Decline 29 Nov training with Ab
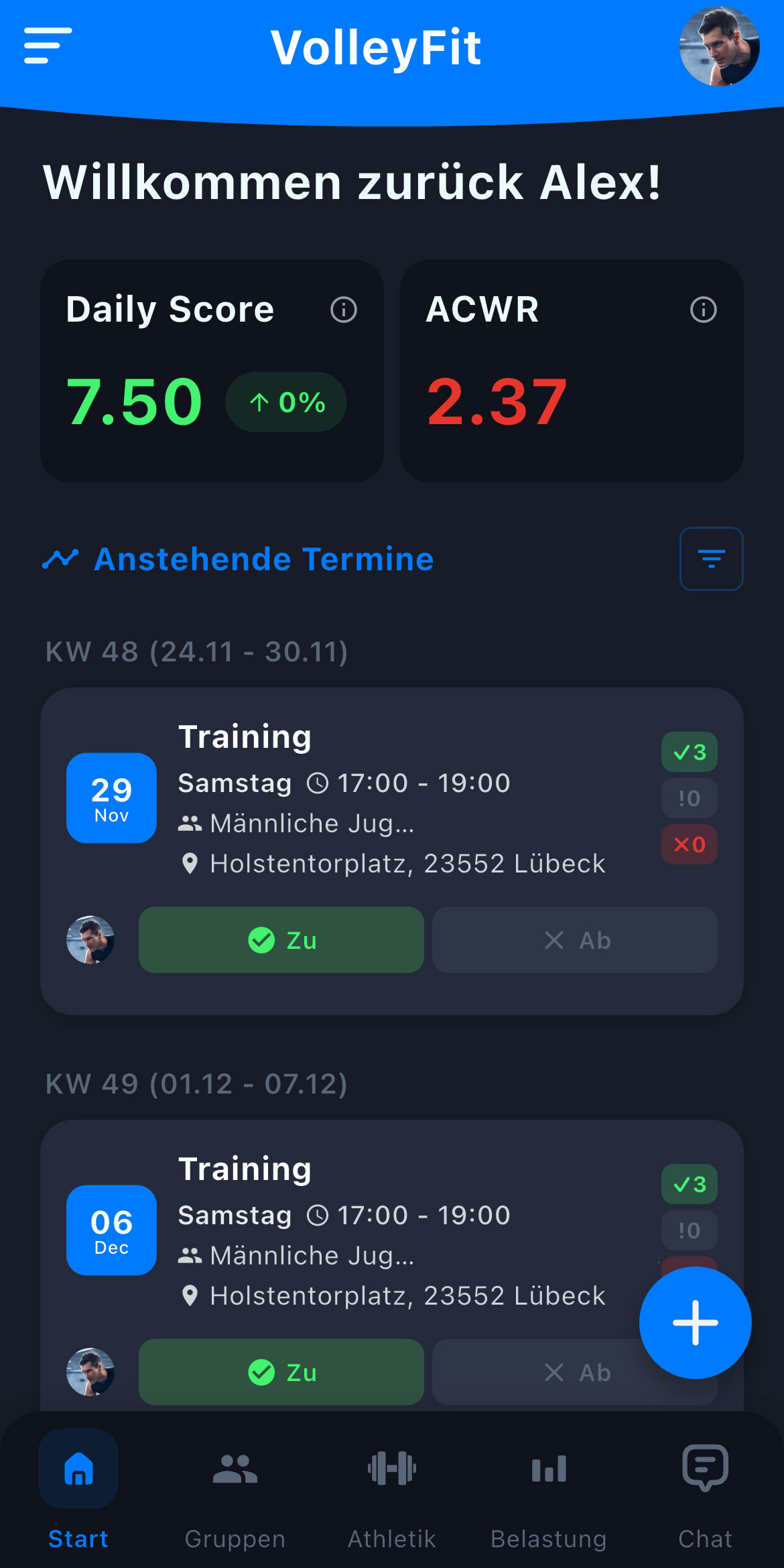784x1568 pixels. point(574,940)
